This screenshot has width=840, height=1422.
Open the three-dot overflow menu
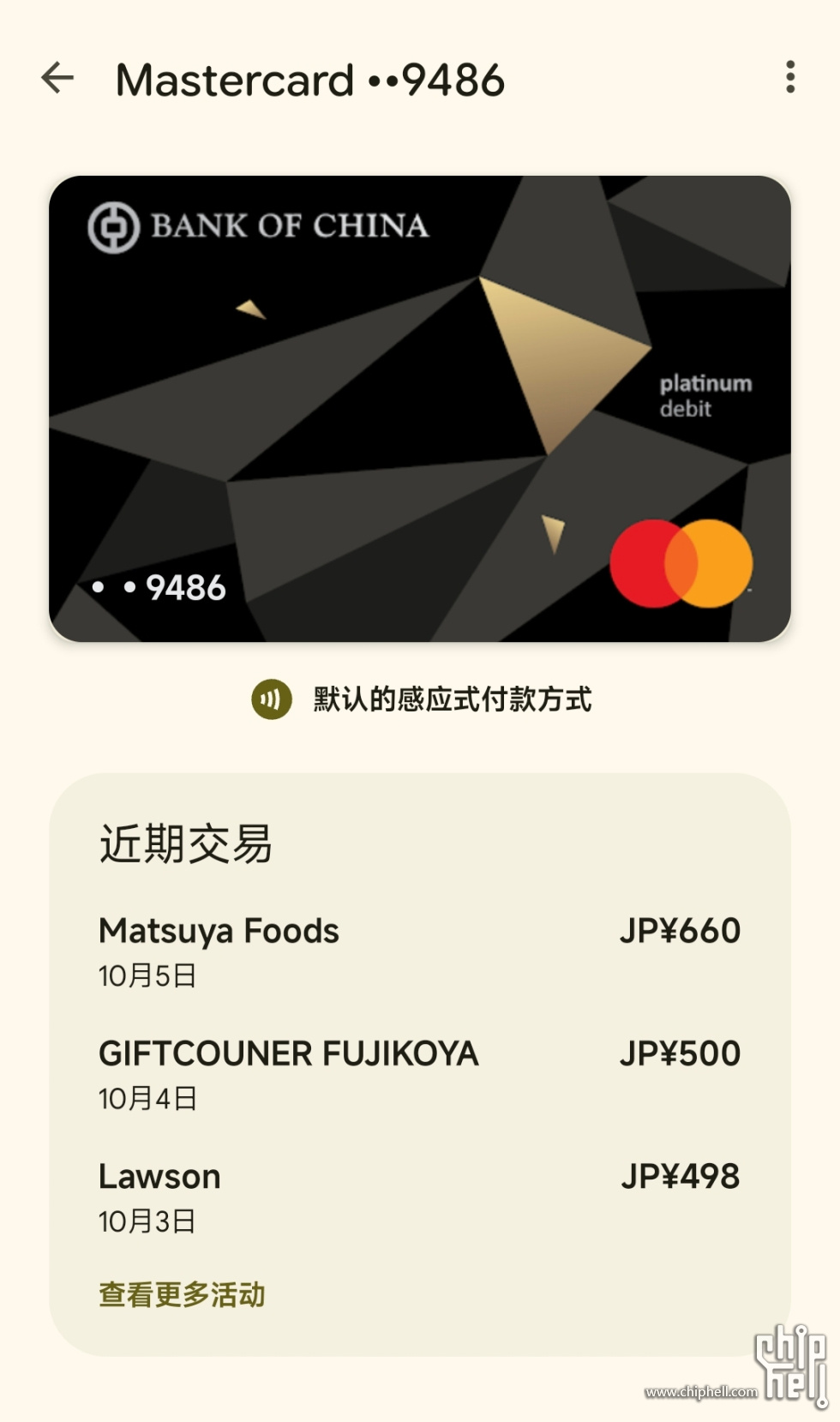pyautogui.click(x=789, y=78)
